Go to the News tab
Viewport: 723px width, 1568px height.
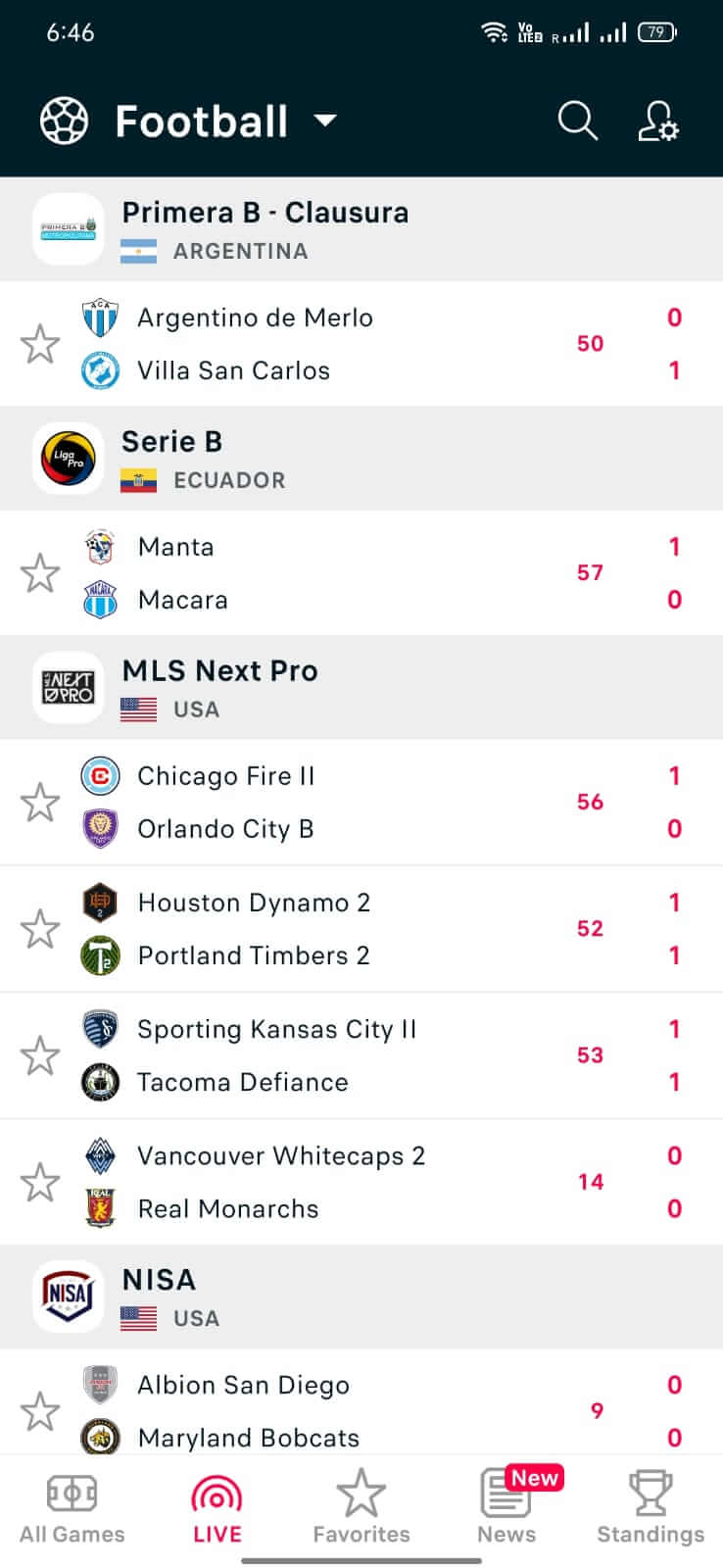(507, 1510)
